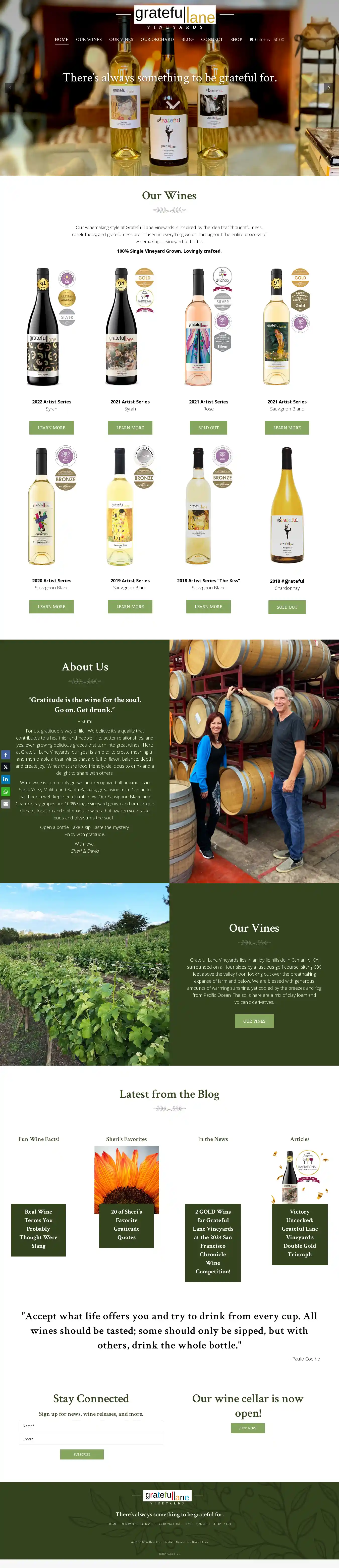Open the Our Wines navigation link

point(89,40)
